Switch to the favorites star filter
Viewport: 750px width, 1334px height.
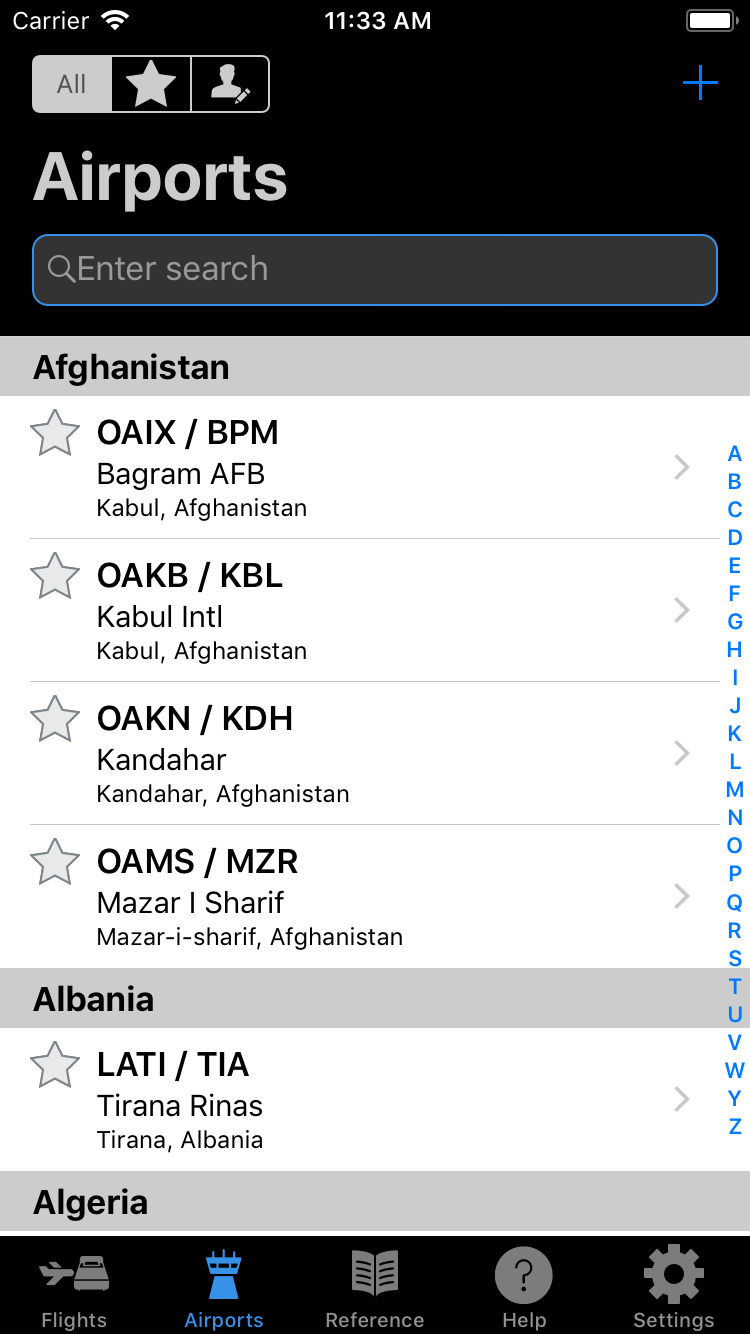151,84
